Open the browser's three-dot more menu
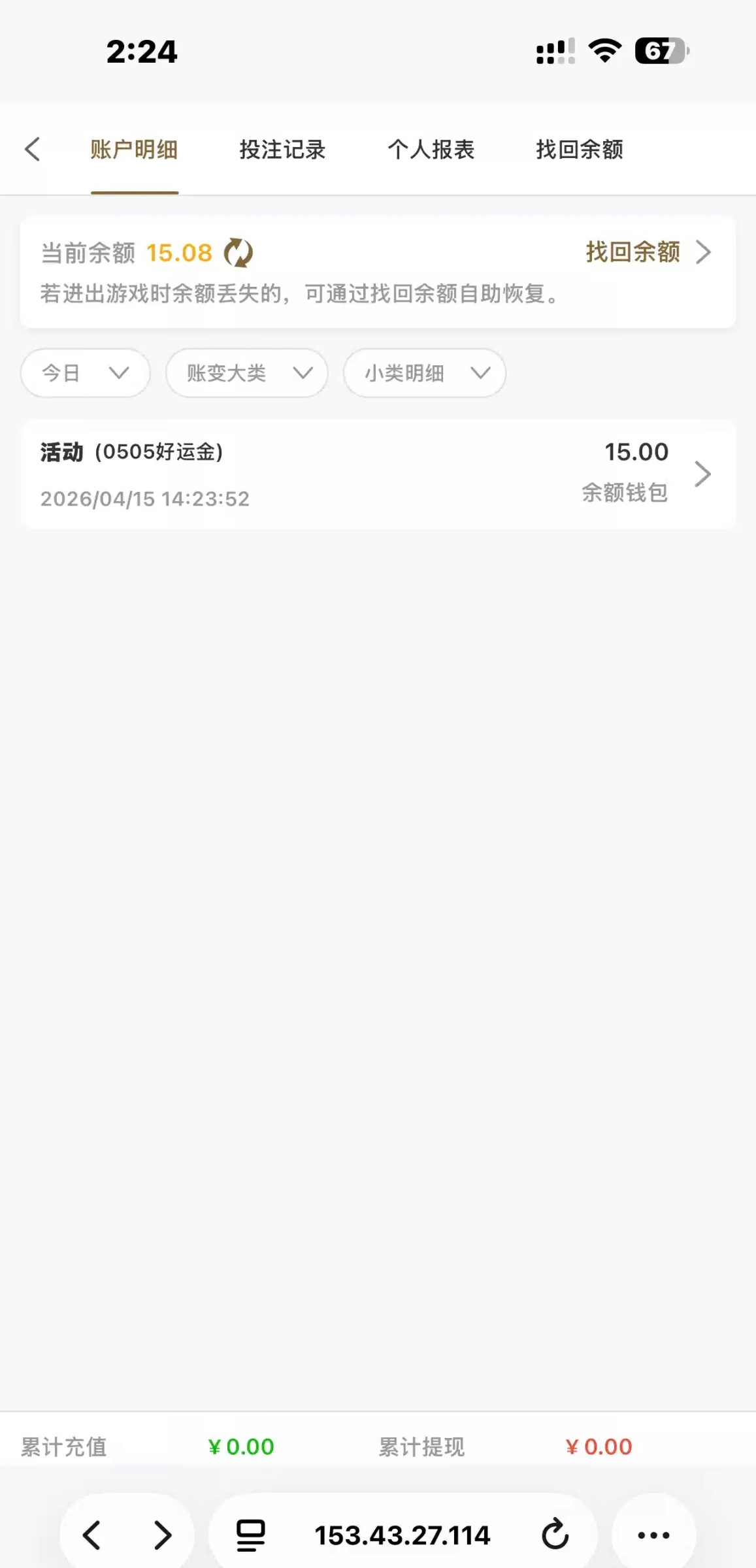This screenshot has height=1568, width=756. click(653, 1535)
